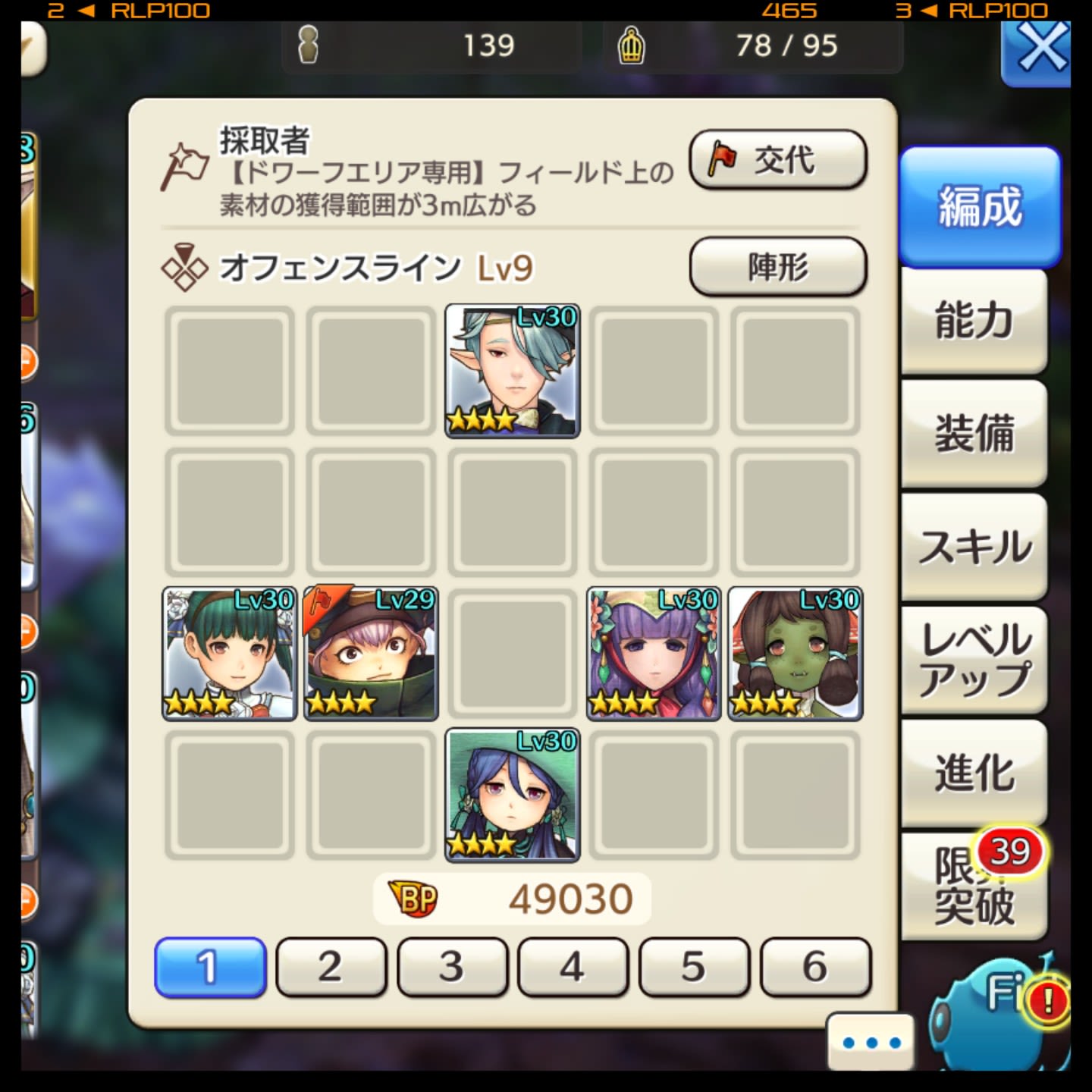Select party slot 2
Image resolution: width=1092 pixels, height=1092 pixels.
point(331,967)
